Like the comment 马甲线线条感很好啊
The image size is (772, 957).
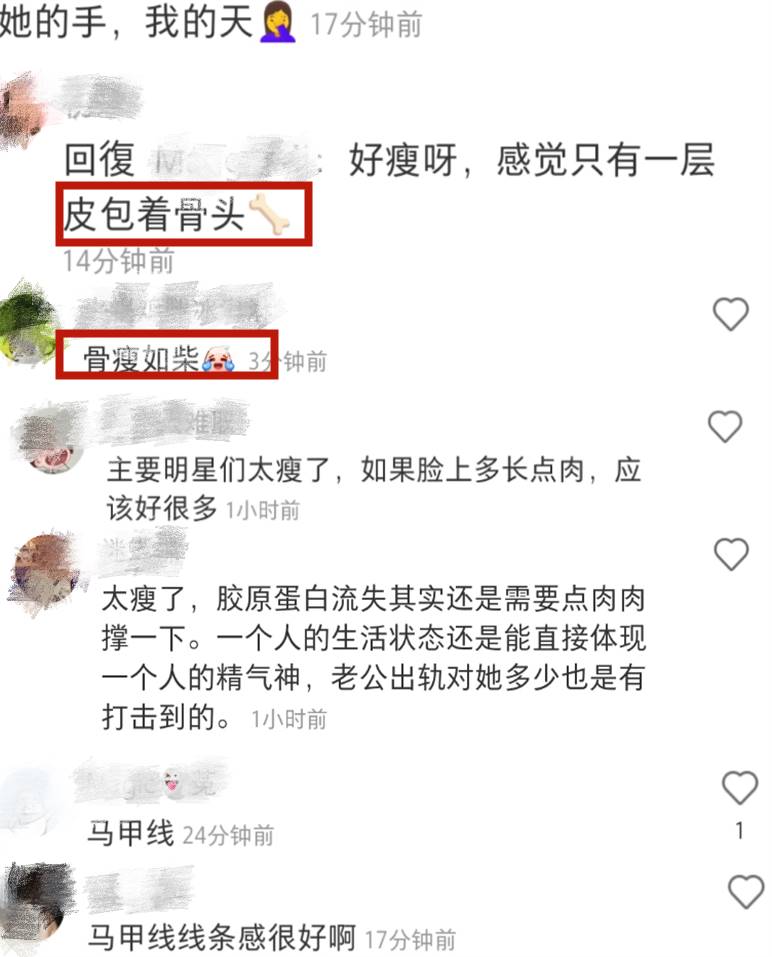click(745, 890)
